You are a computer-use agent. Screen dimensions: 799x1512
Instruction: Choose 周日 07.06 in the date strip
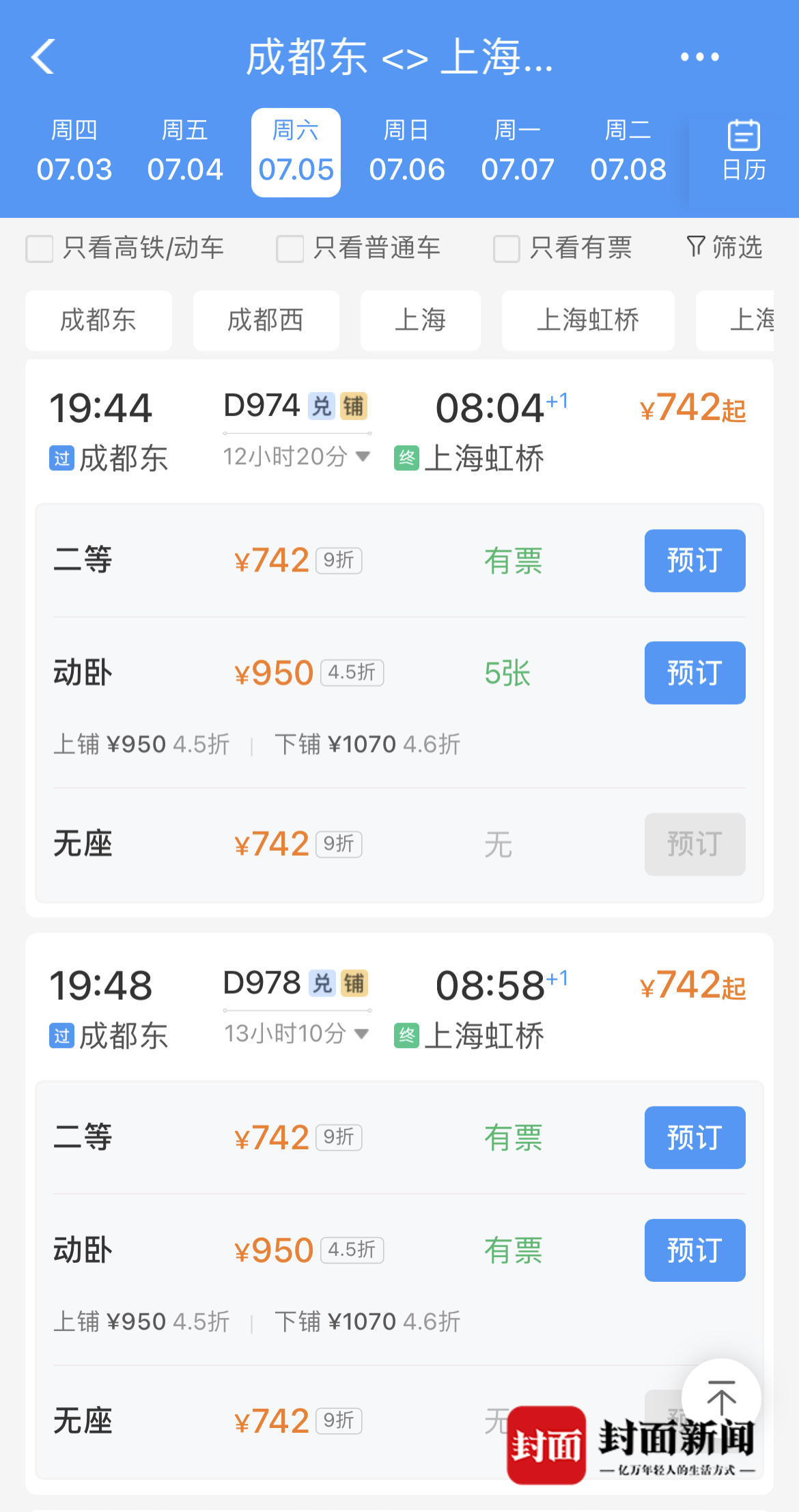coord(407,152)
